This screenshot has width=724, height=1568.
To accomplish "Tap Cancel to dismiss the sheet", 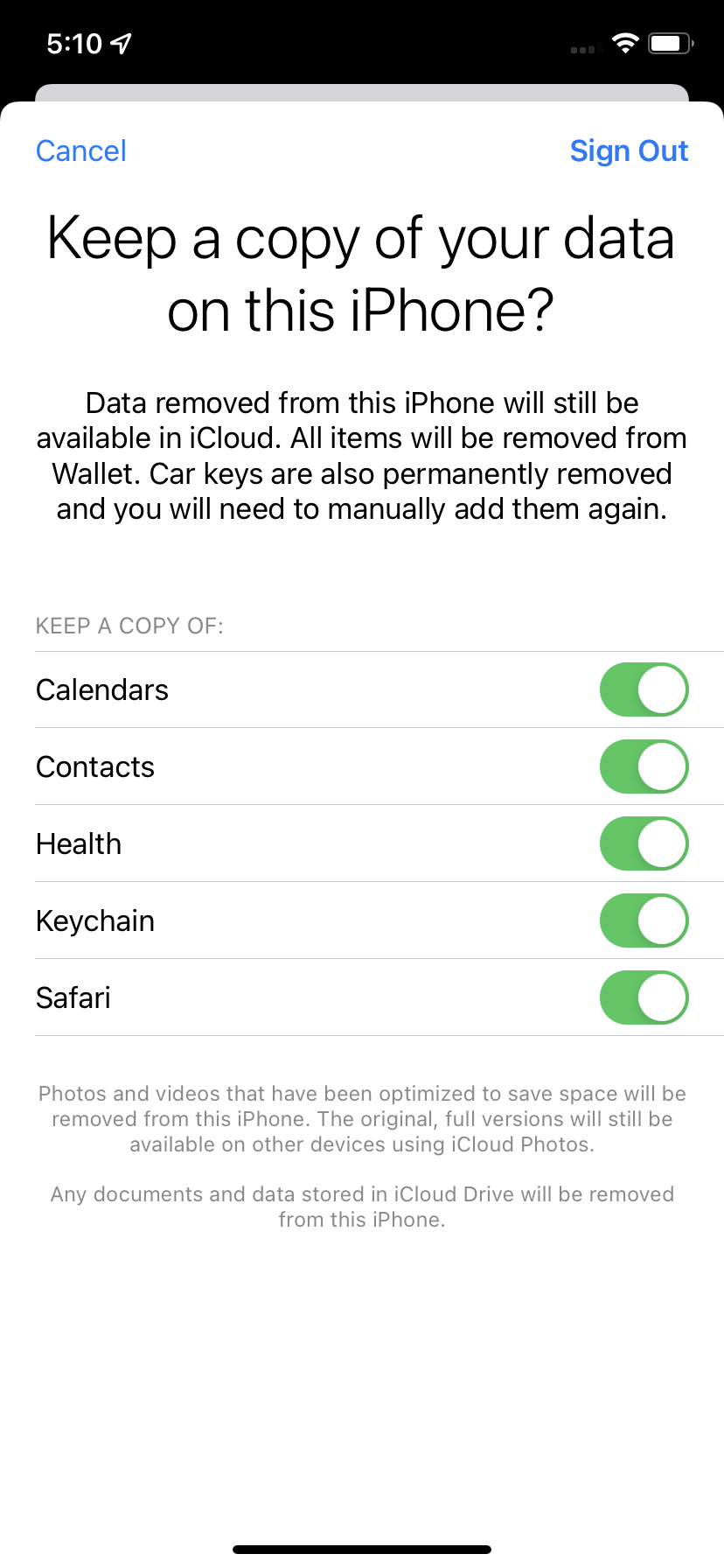I will click(81, 150).
